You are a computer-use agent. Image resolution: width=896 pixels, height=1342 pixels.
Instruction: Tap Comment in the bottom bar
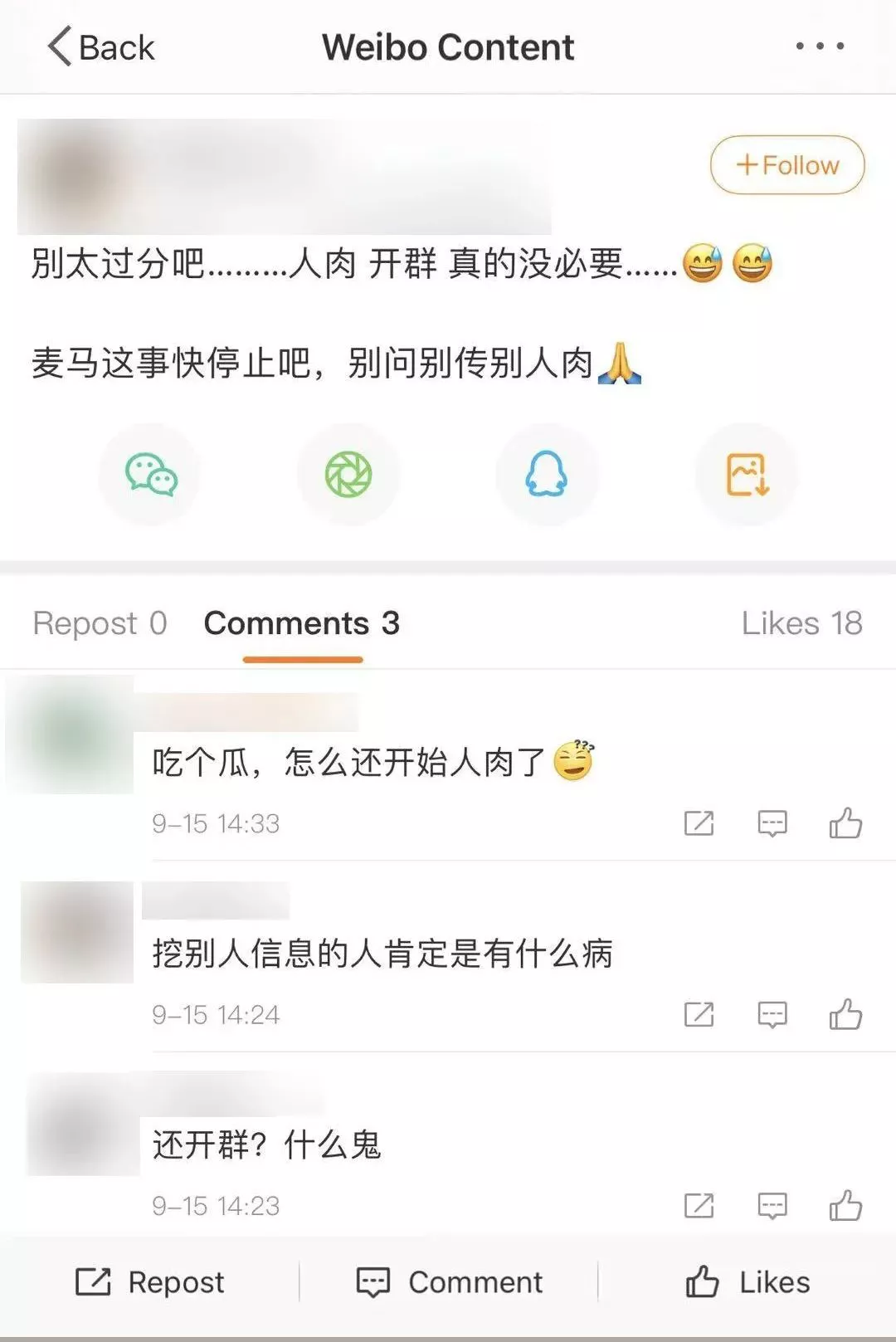(449, 1282)
